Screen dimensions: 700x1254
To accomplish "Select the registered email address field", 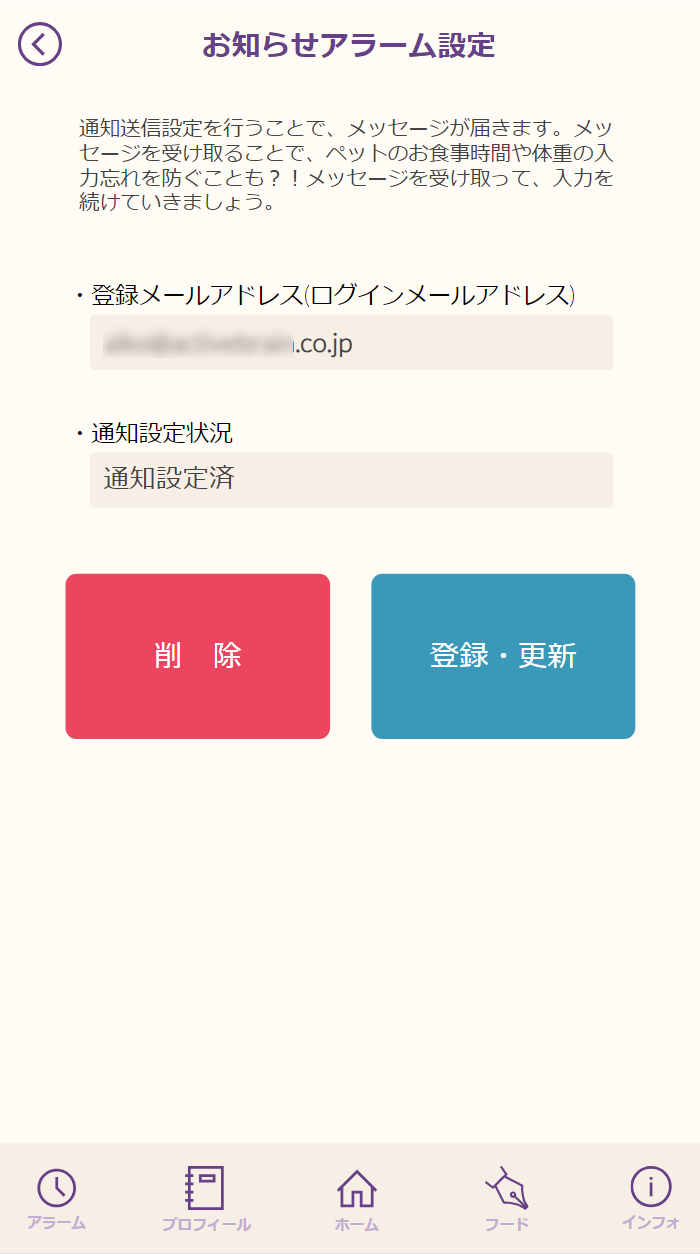I will click(x=351, y=343).
